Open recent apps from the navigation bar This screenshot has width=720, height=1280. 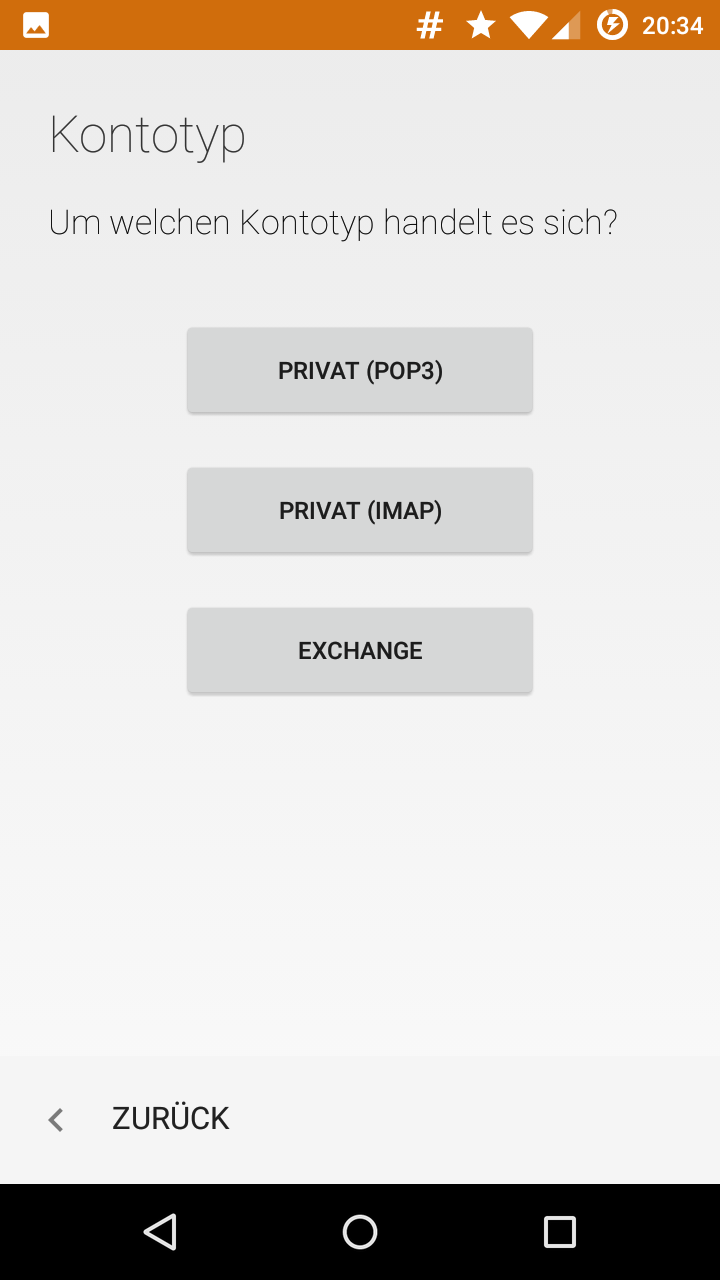point(560,1232)
